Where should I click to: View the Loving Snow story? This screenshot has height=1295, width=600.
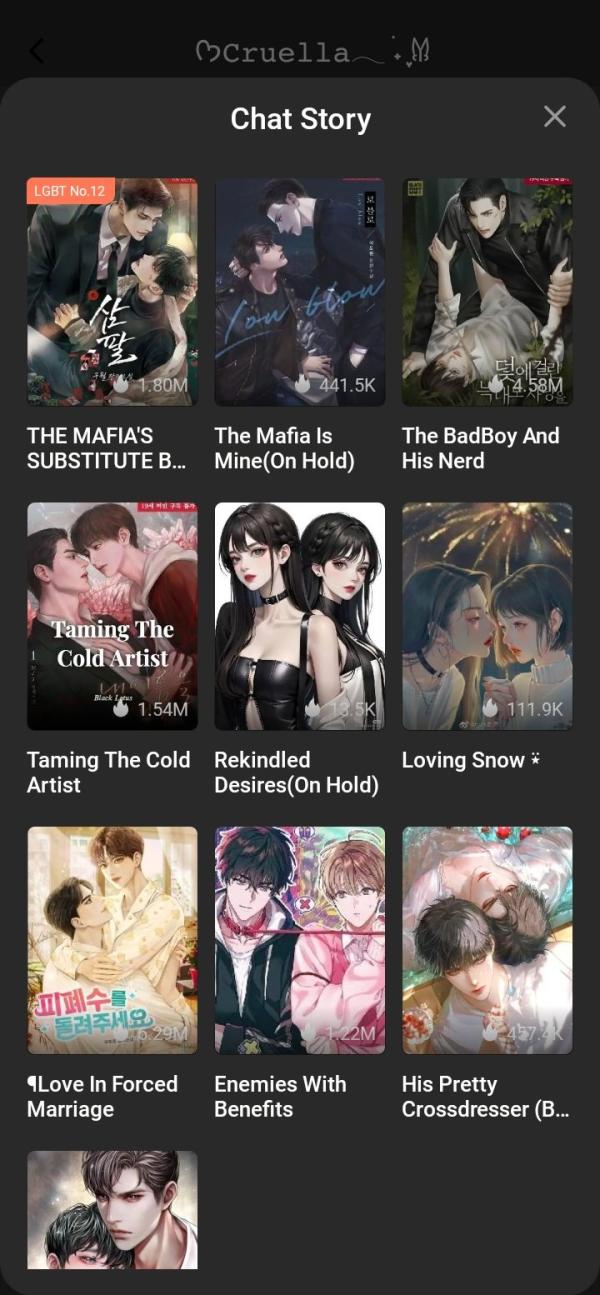pyautogui.click(x=487, y=616)
